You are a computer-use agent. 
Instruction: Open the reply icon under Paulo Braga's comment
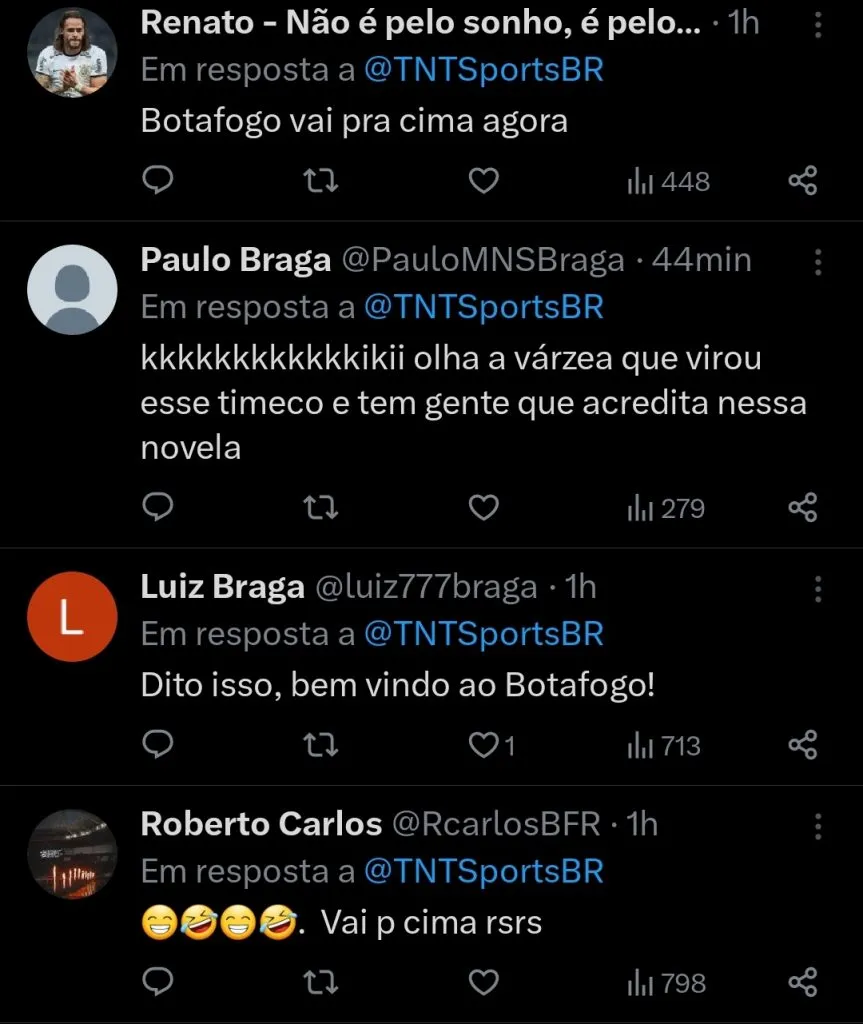click(156, 507)
